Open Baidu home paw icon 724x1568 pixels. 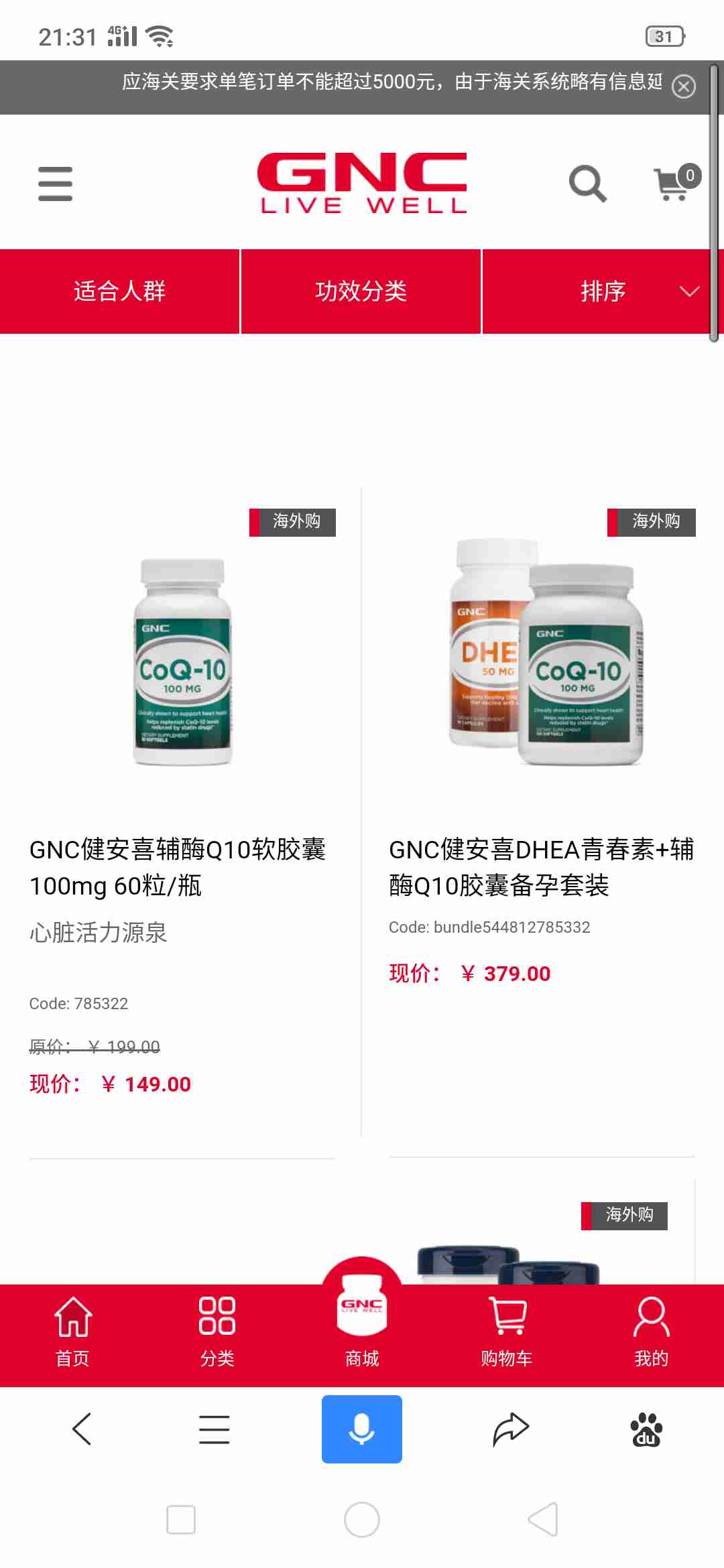646,1429
